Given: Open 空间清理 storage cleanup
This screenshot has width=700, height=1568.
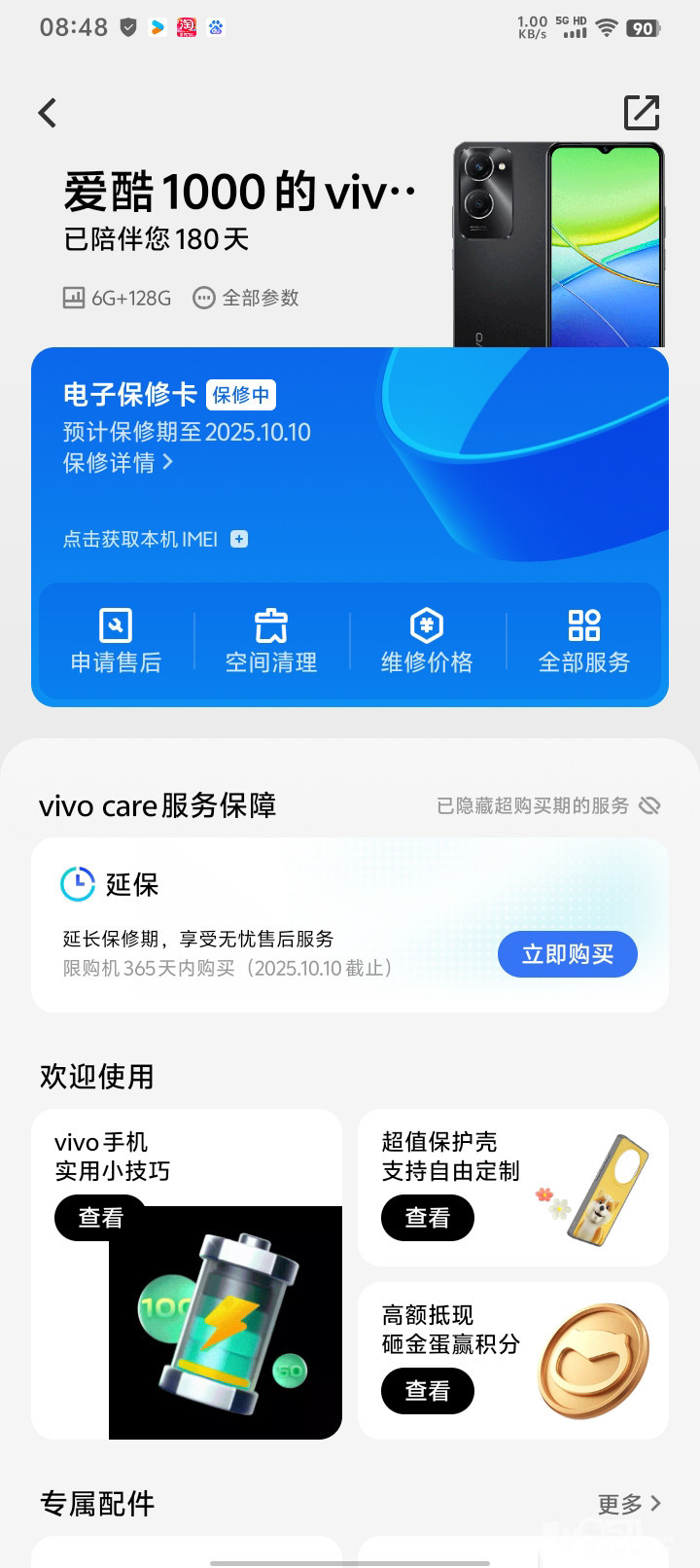Looking at the screenshot, I should 271,641.
